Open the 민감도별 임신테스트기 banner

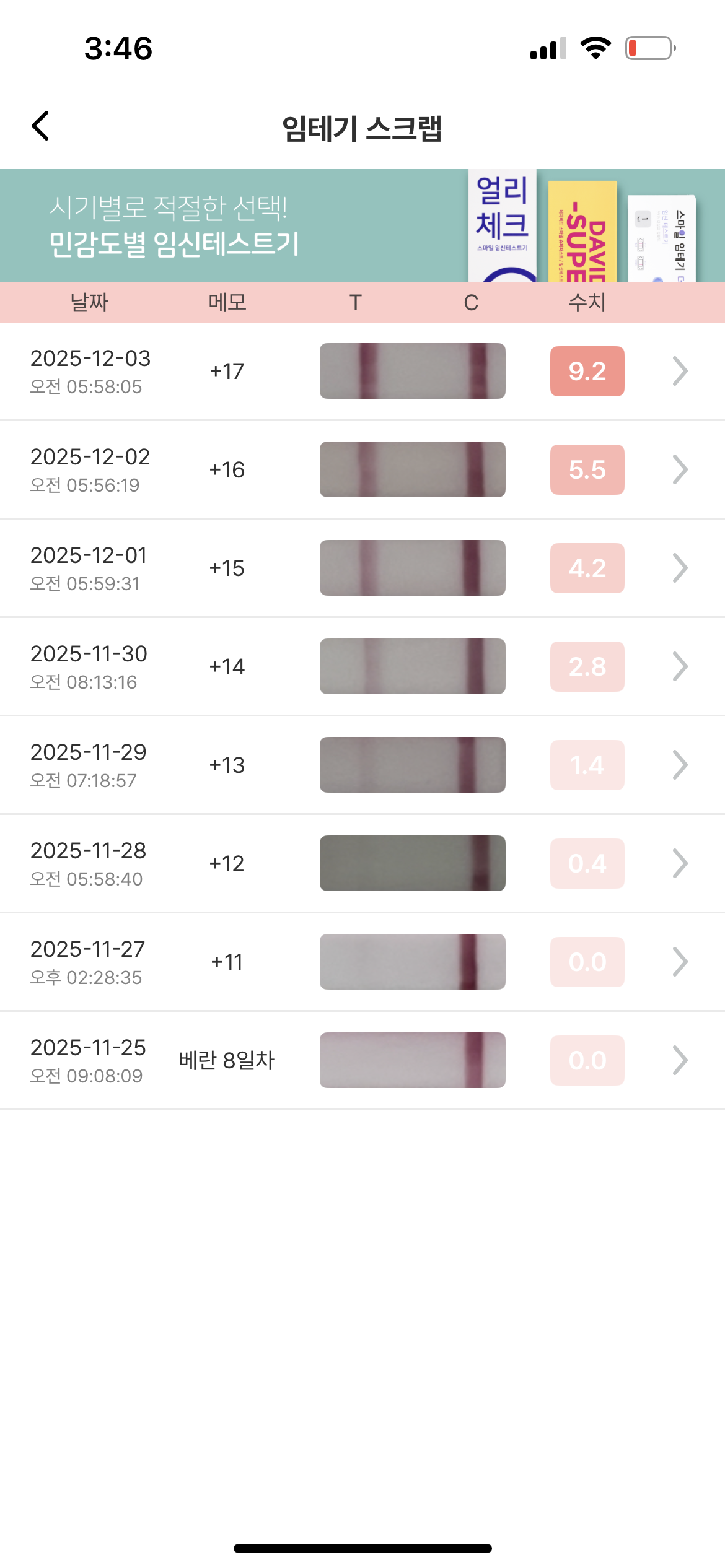coord(362,225)
